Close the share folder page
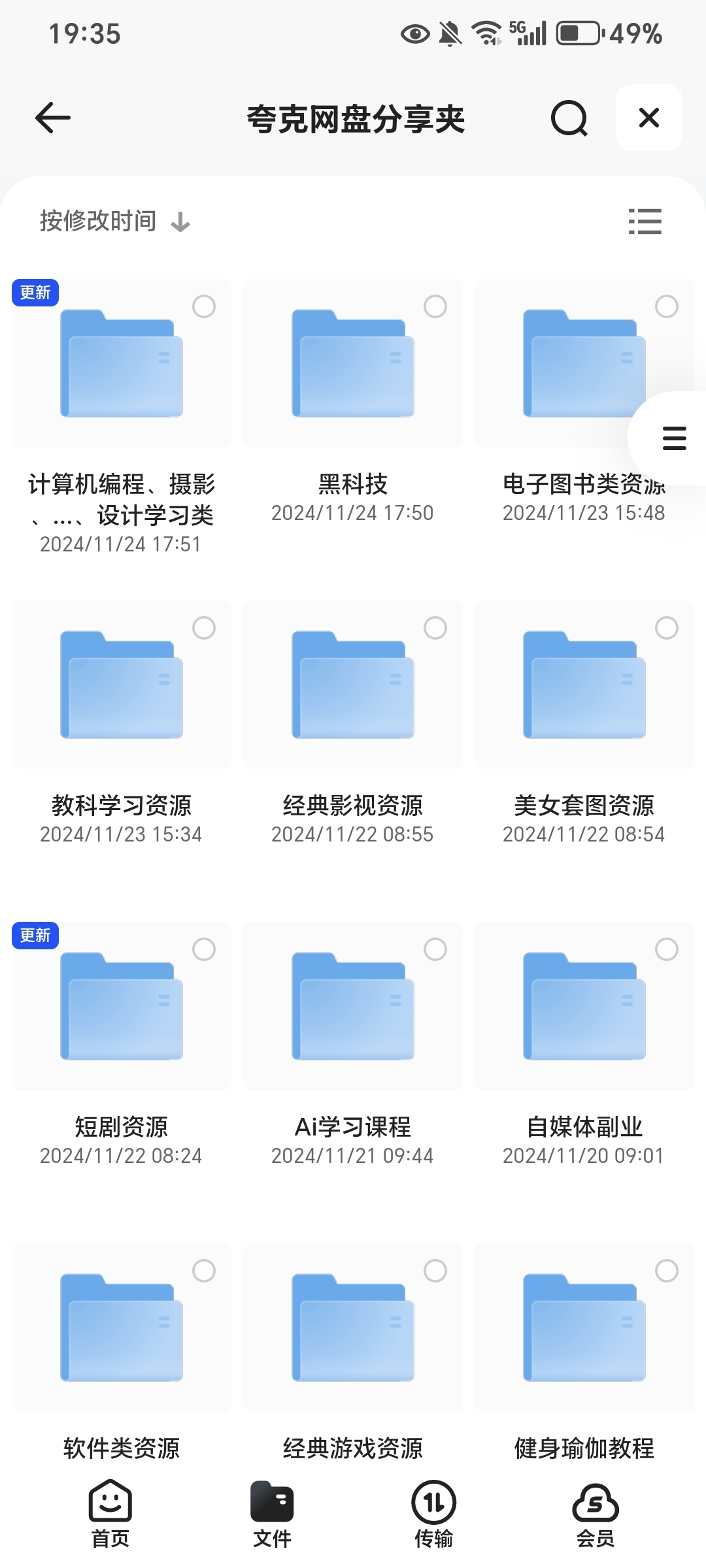 pos(649,118)
